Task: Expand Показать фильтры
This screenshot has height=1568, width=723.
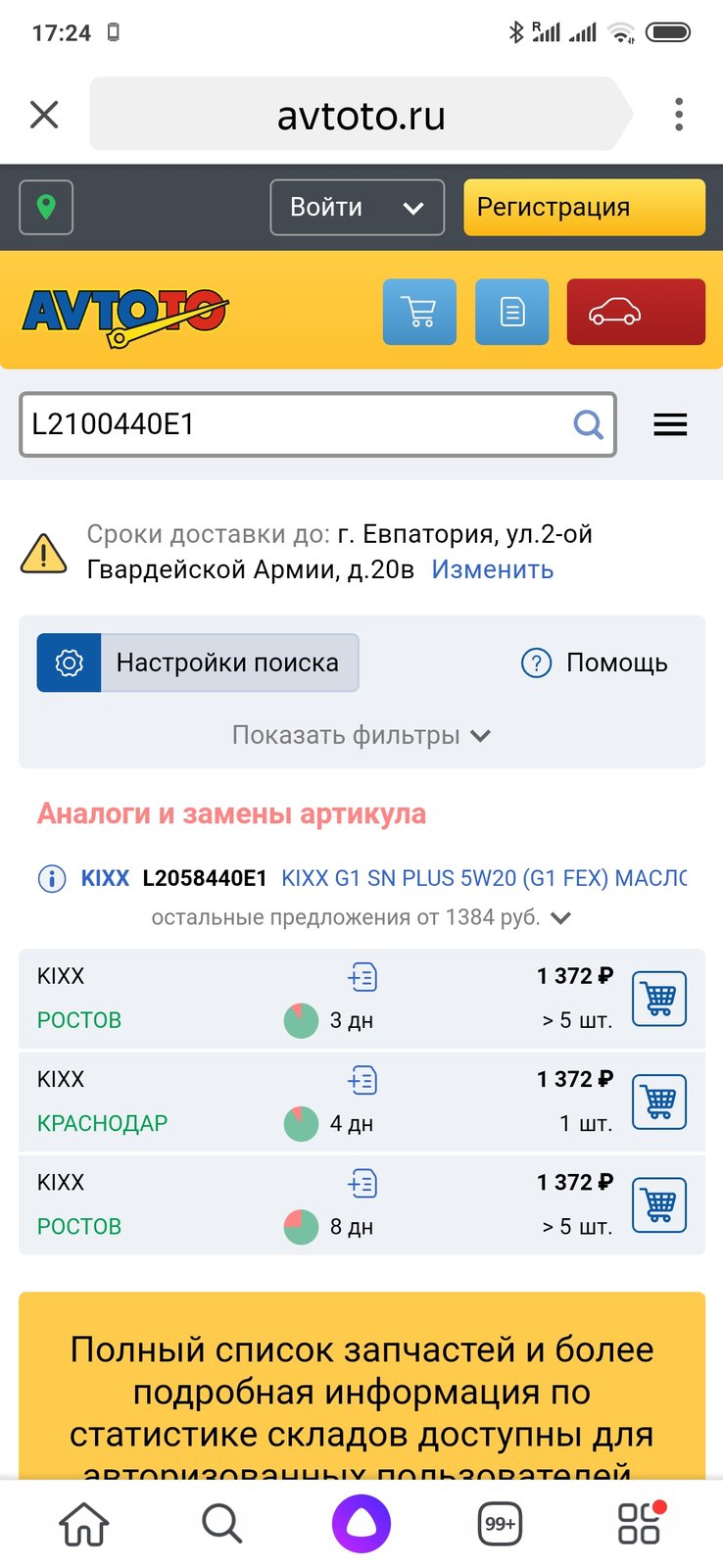Action: 361,735
